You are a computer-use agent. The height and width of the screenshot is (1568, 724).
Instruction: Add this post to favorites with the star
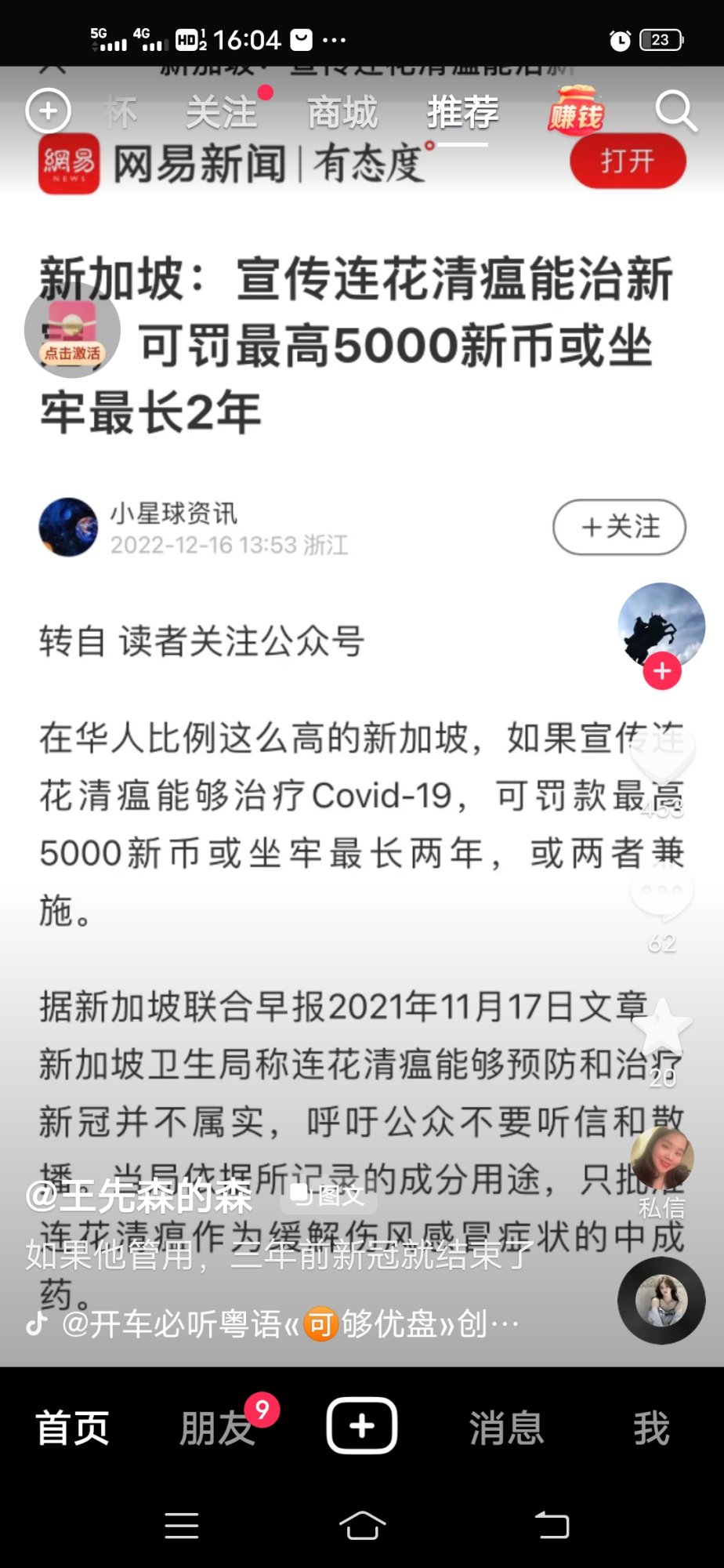pyautogui.click(x=662, y=1027)
